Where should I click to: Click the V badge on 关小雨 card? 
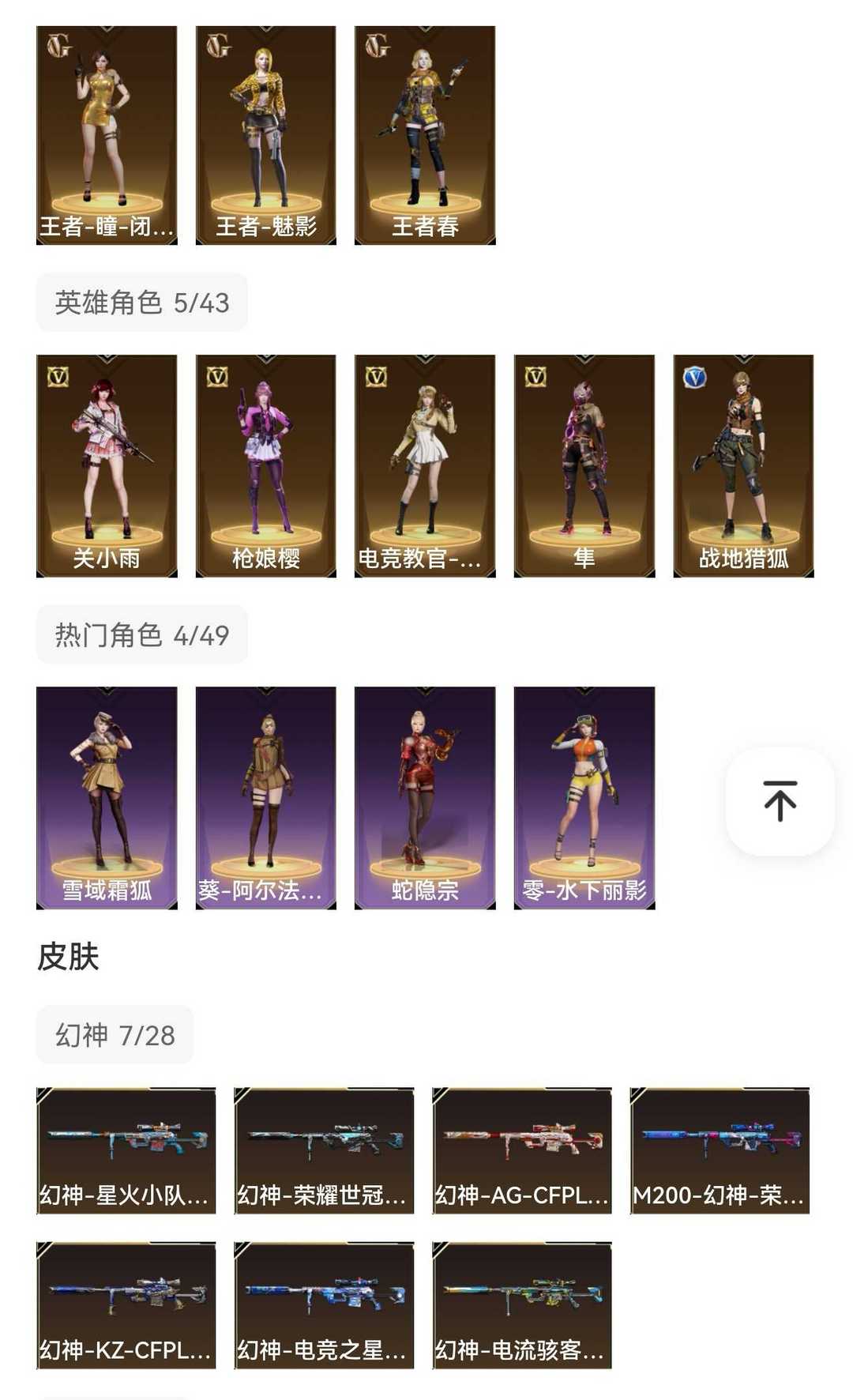(x=58, y=378)
